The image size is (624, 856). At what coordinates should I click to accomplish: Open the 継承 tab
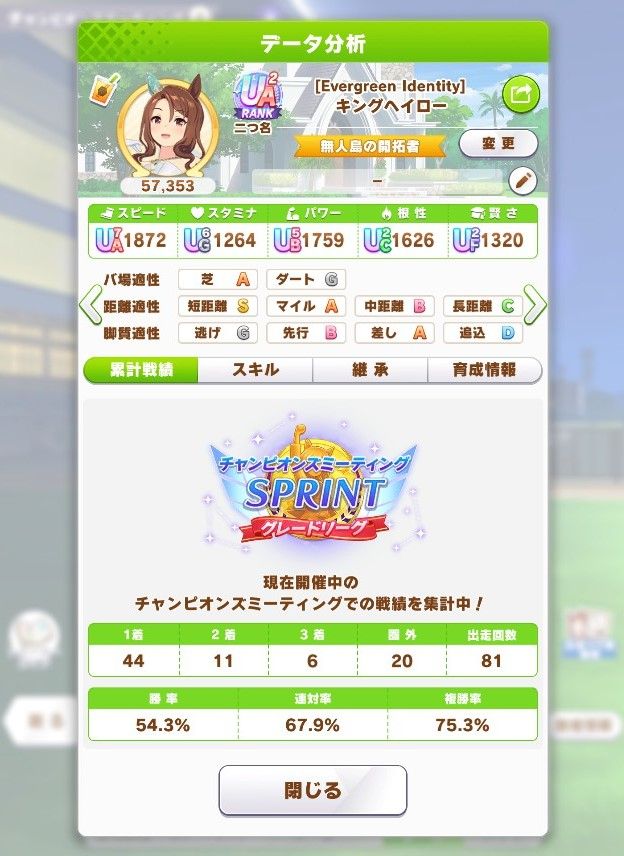click(370, 370)
